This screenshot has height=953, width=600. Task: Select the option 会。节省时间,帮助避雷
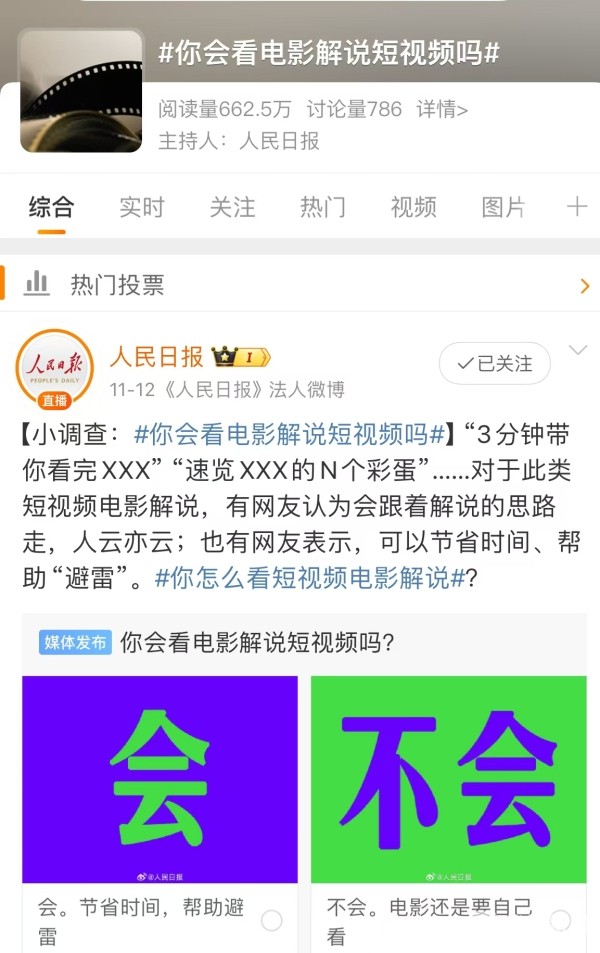tap(271, 921)
